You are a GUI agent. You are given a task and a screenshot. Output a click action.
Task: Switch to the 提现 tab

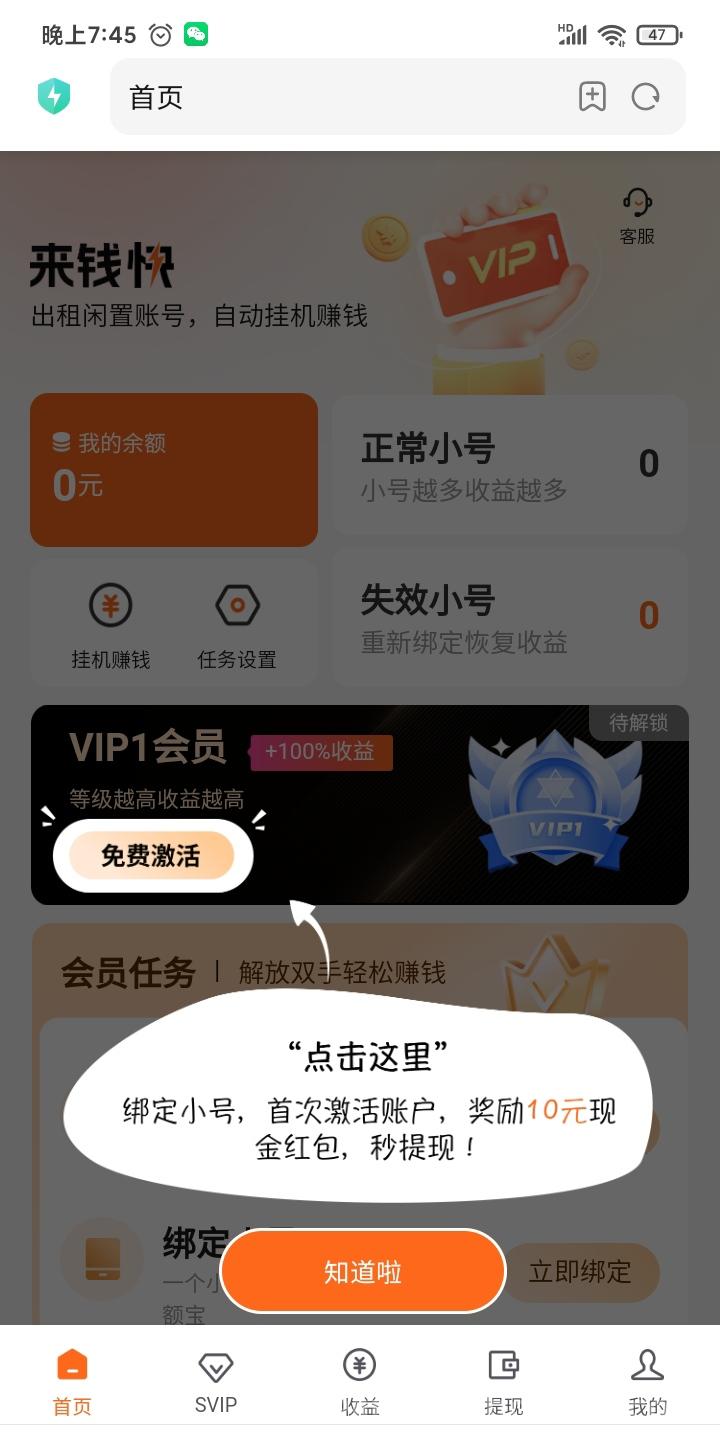click(503, 1382)
